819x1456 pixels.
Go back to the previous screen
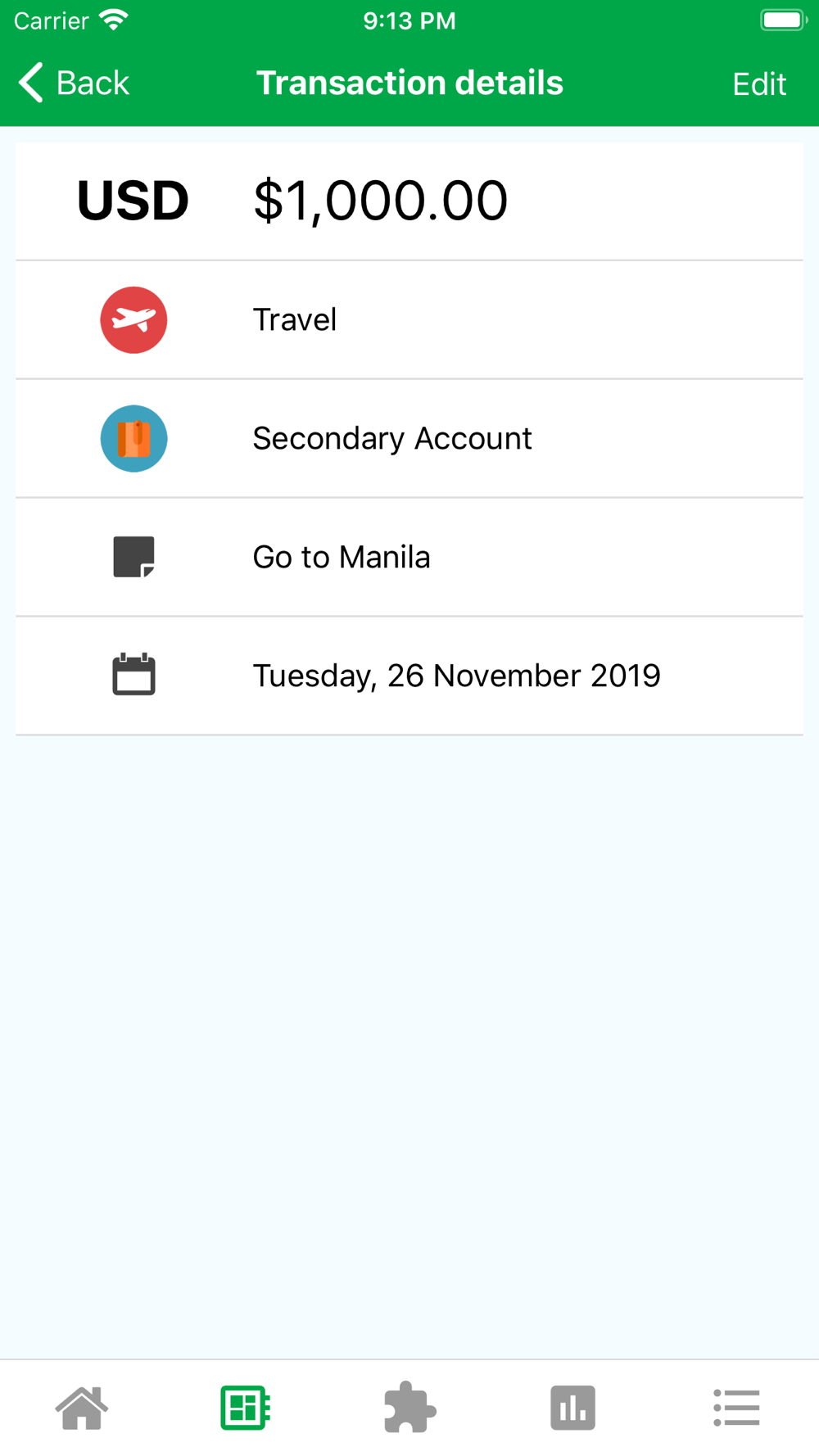(74, 83)
